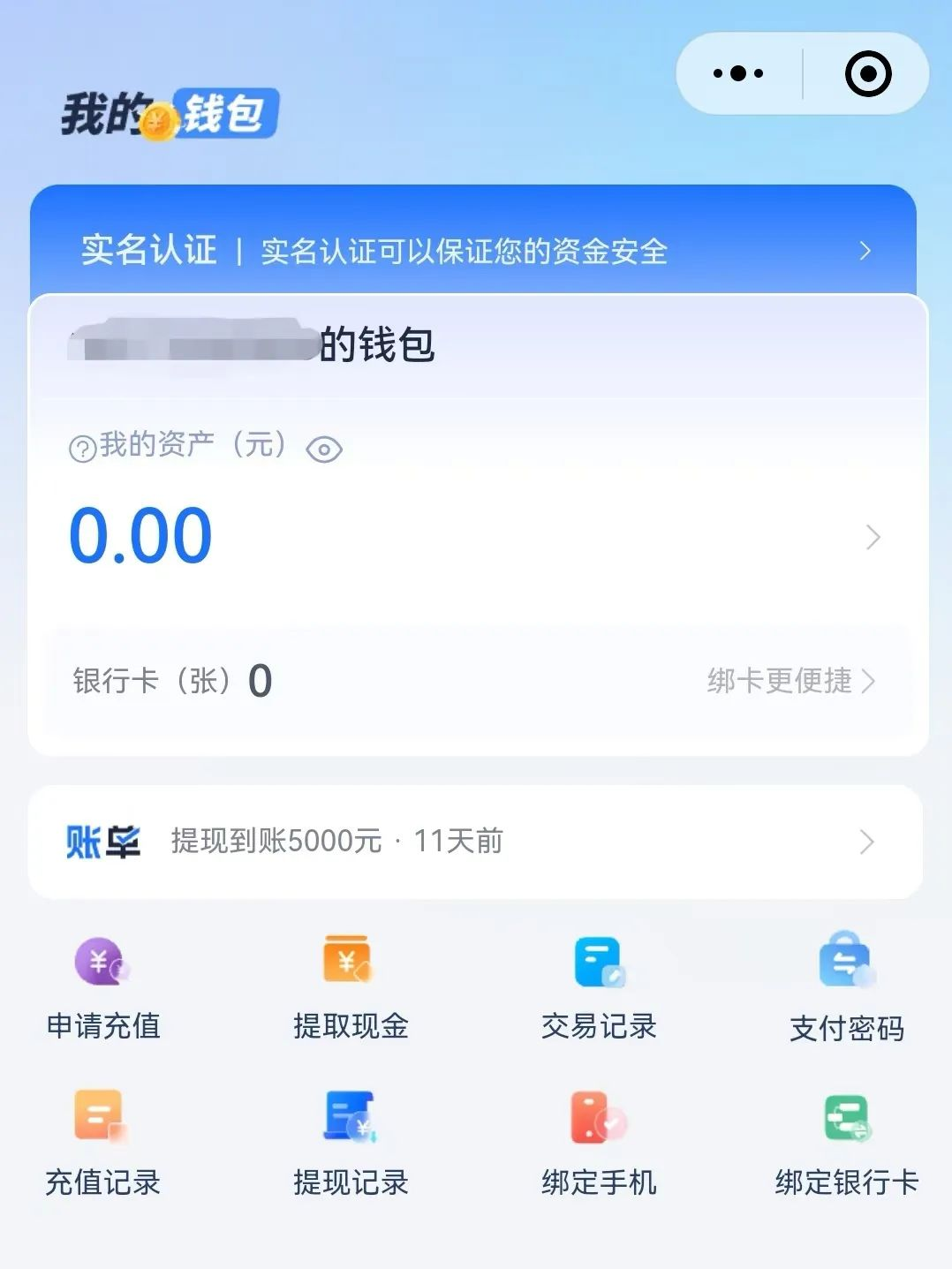View 交易记录

pos(599,987)
